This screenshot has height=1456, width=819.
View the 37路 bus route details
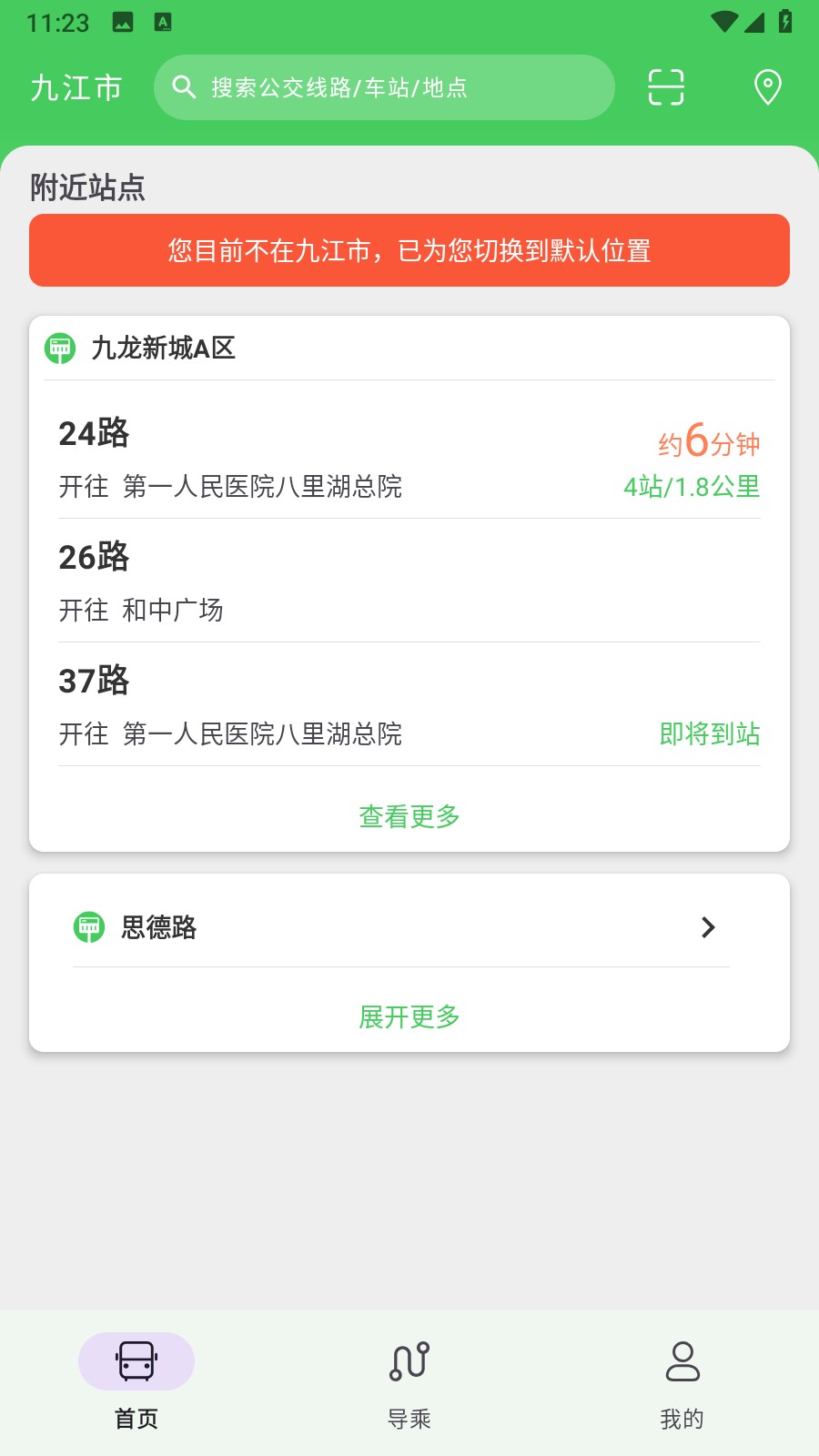[x=409, y=705]
